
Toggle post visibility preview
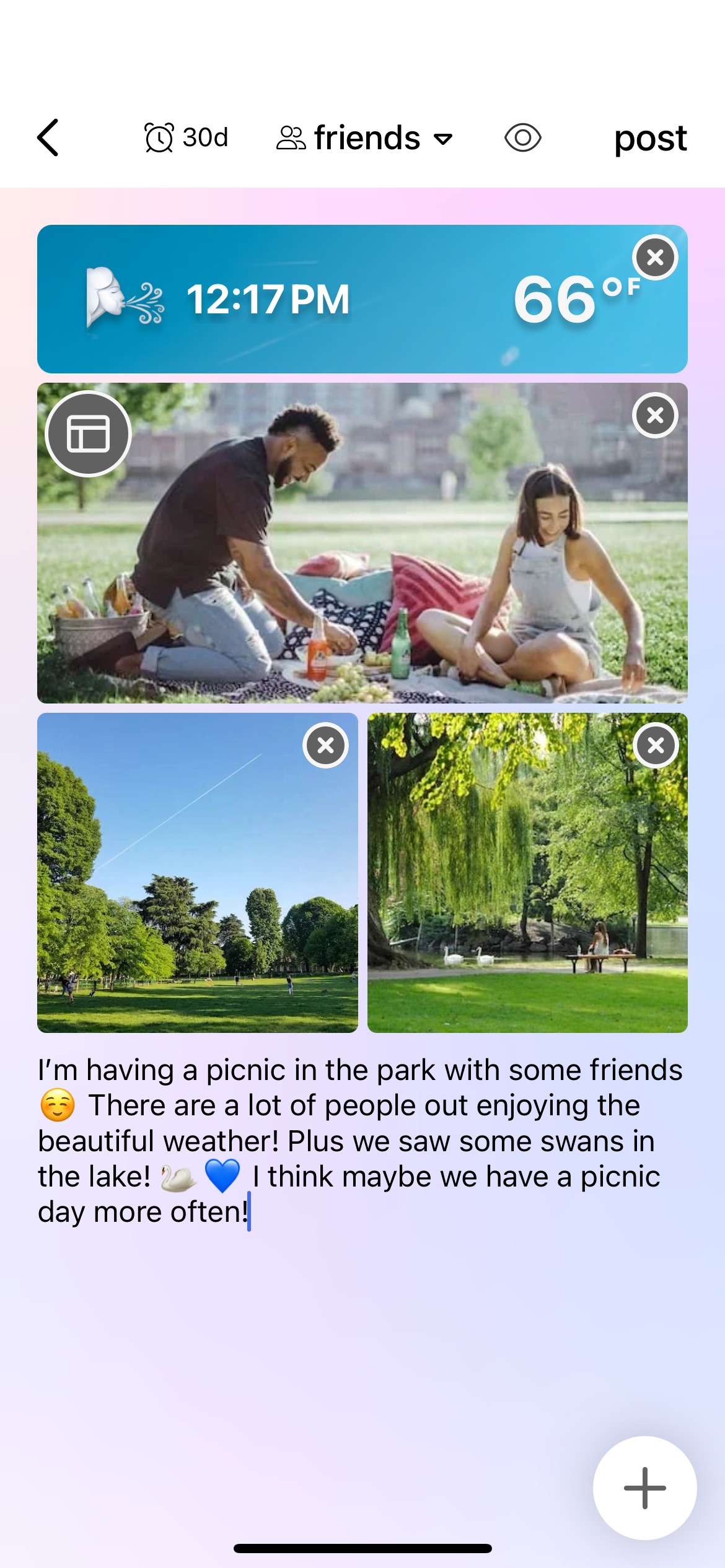pyautogui.click(x=522, y=137)
